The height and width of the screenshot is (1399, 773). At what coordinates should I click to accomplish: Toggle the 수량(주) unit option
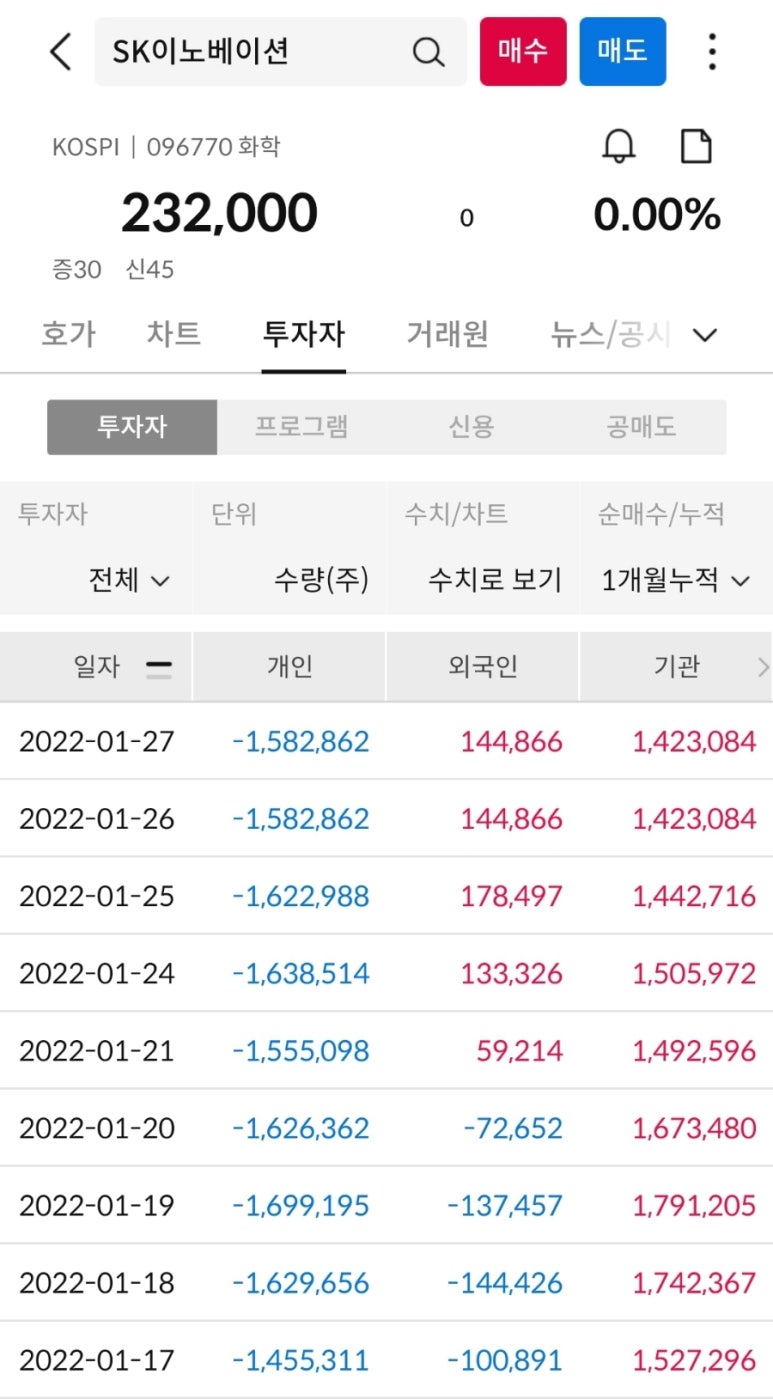click(321, 579)
